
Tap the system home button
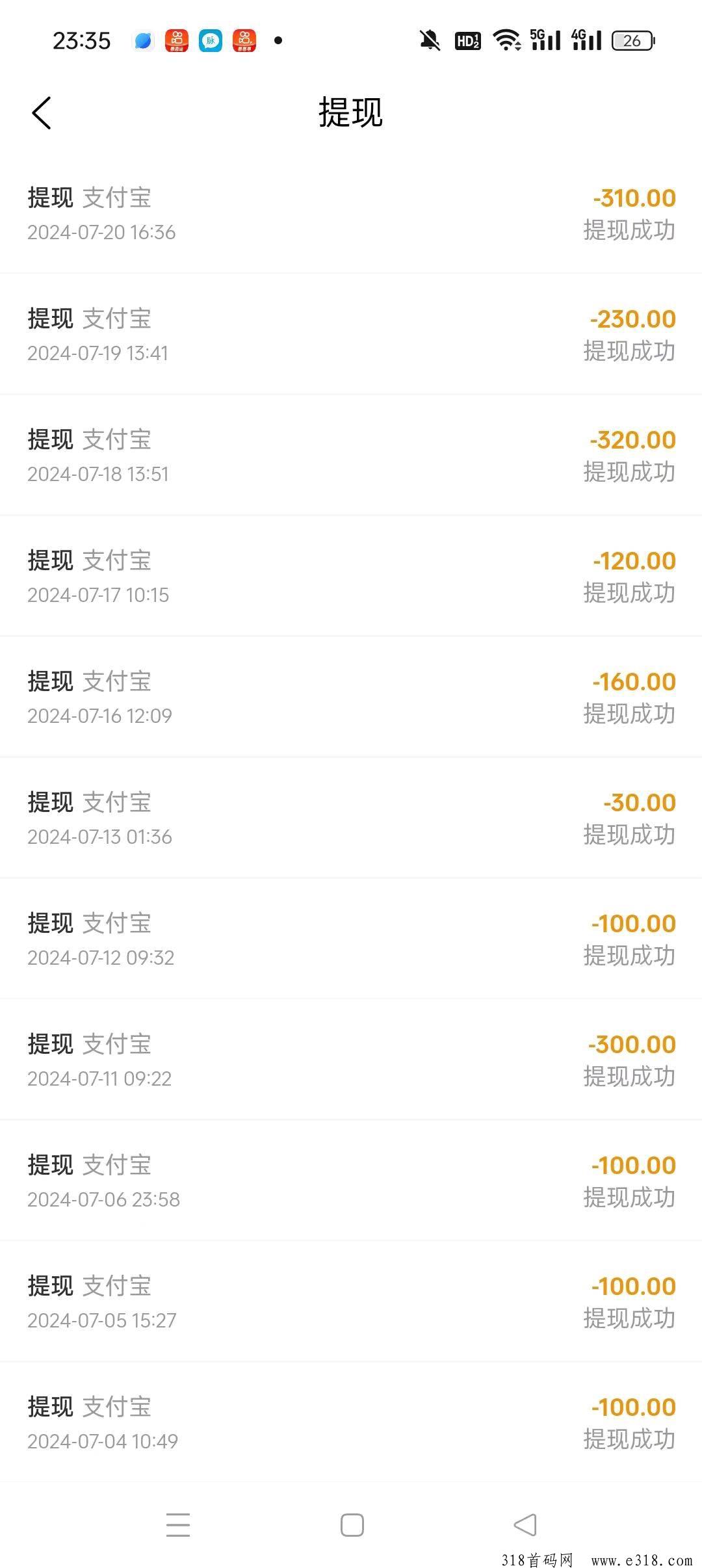pyautogui.click(x=352, y=1525)
